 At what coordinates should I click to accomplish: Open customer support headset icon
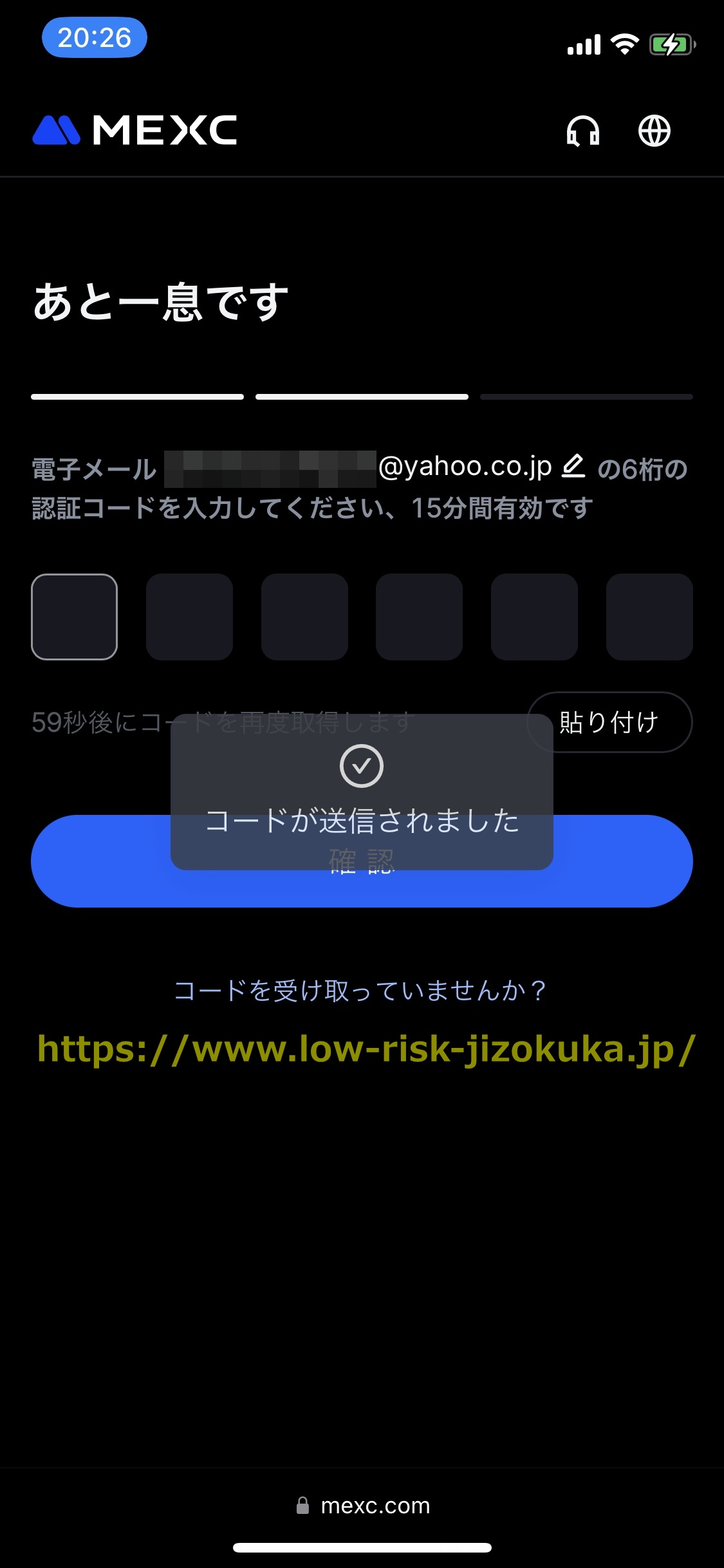click(583, 131)
